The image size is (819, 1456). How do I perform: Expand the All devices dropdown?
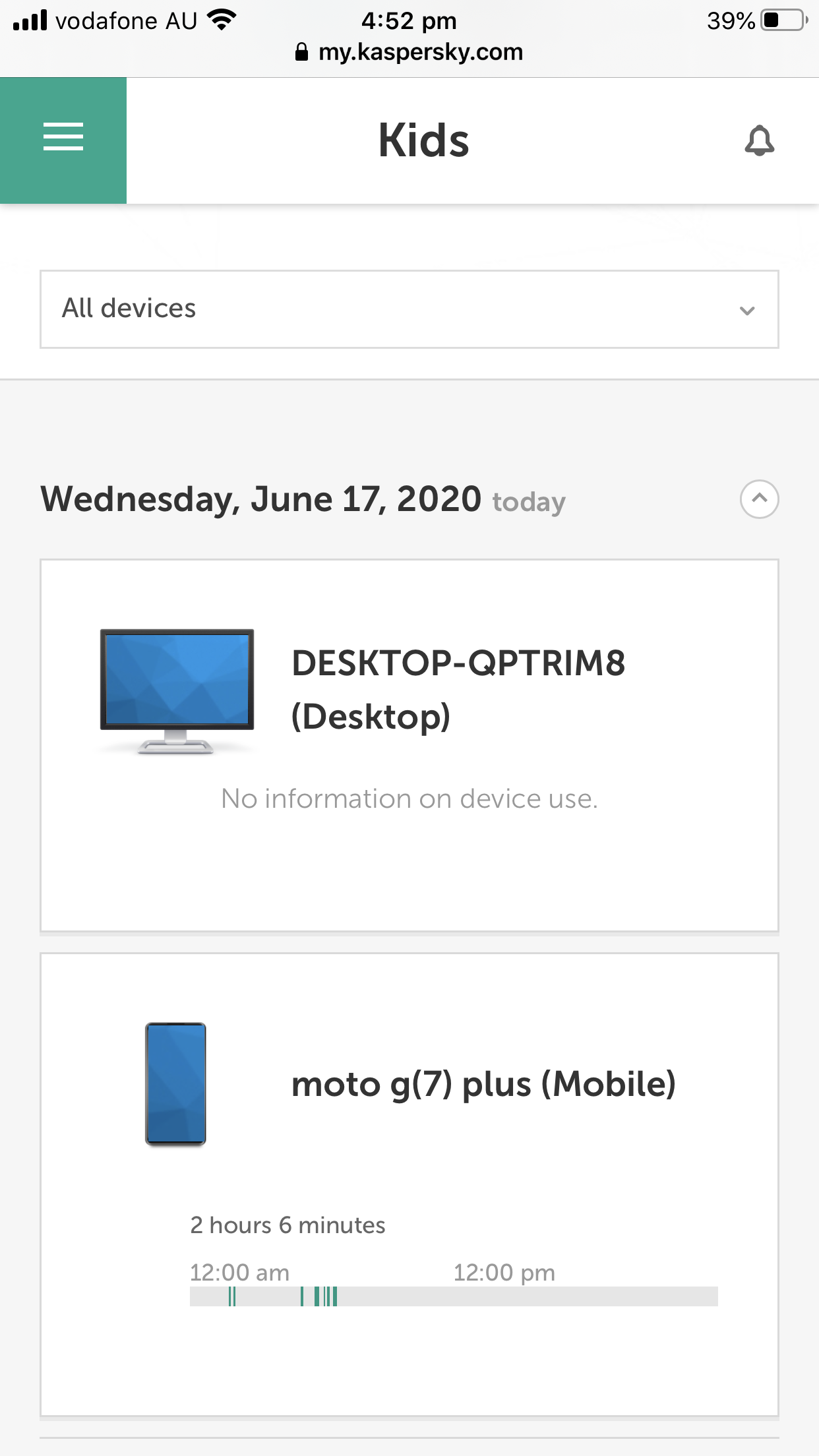click(409, 309)
